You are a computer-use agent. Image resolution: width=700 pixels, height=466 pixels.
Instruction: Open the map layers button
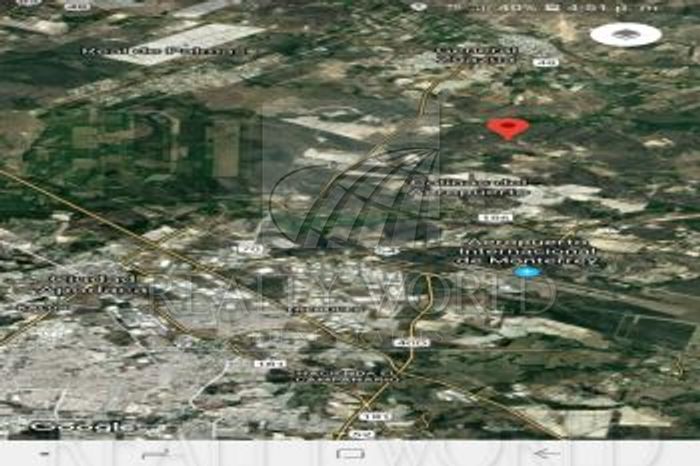(x=625, y=35)
